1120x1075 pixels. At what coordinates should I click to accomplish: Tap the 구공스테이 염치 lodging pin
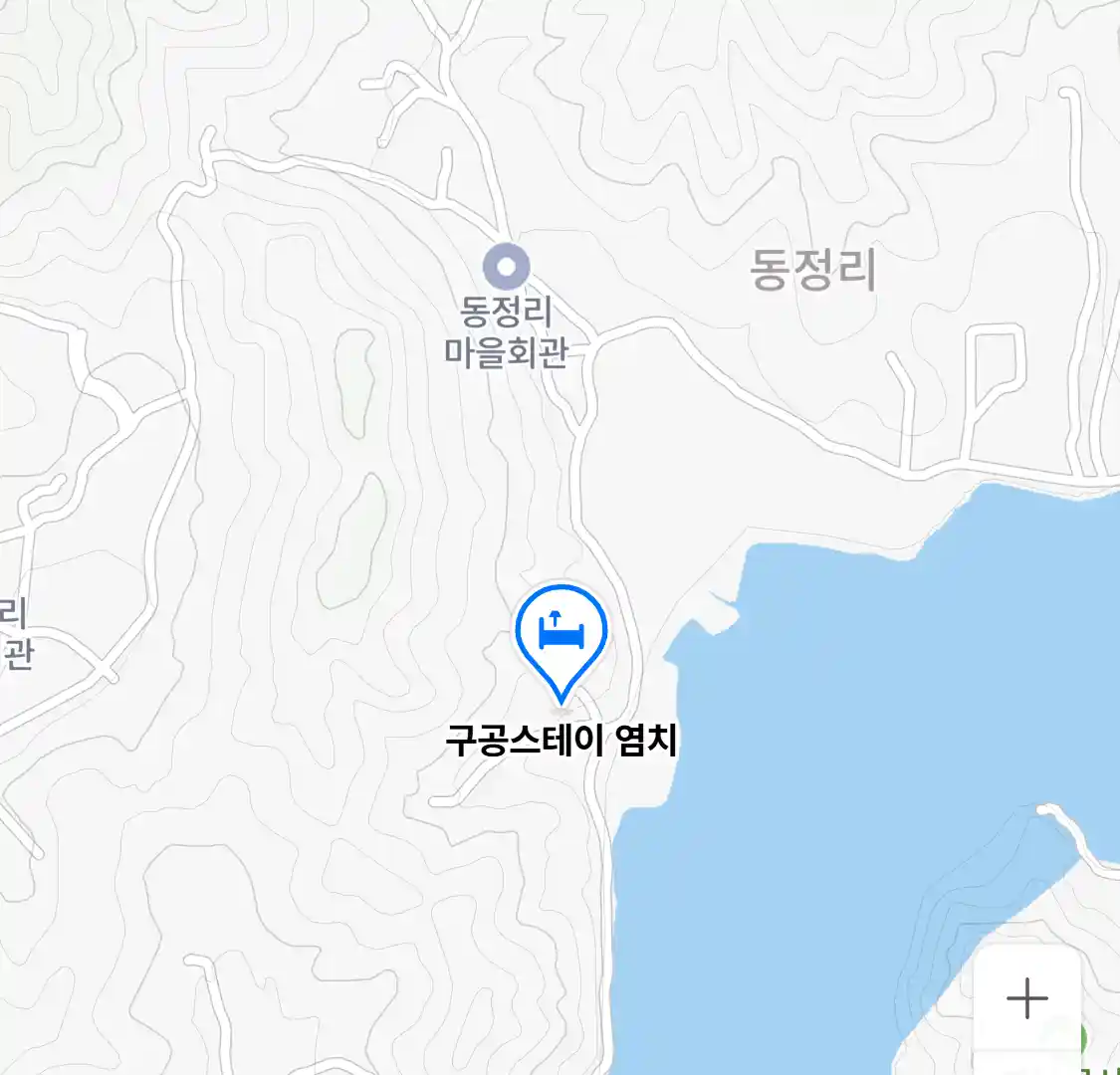(x=561, y=634)
